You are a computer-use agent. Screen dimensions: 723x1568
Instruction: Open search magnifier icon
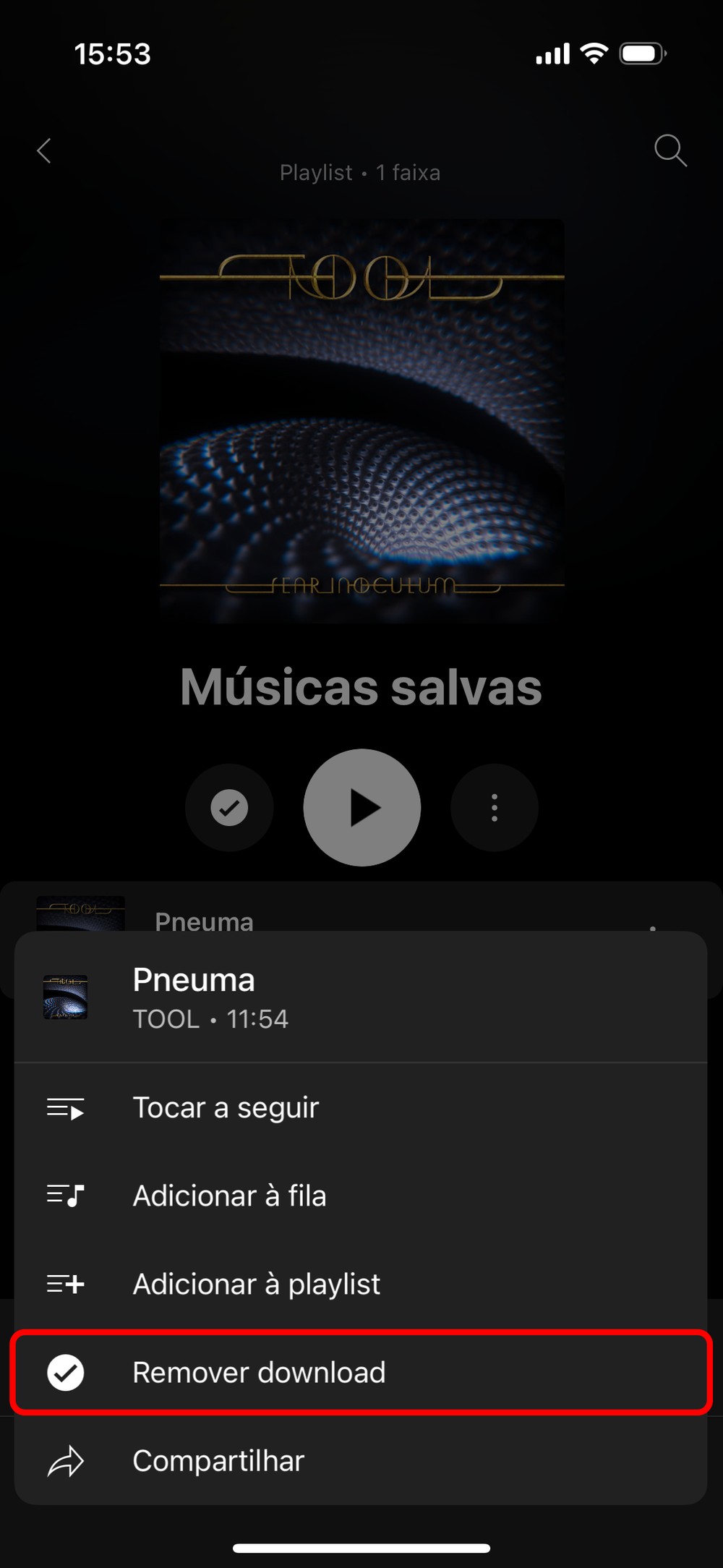(669, 150)
